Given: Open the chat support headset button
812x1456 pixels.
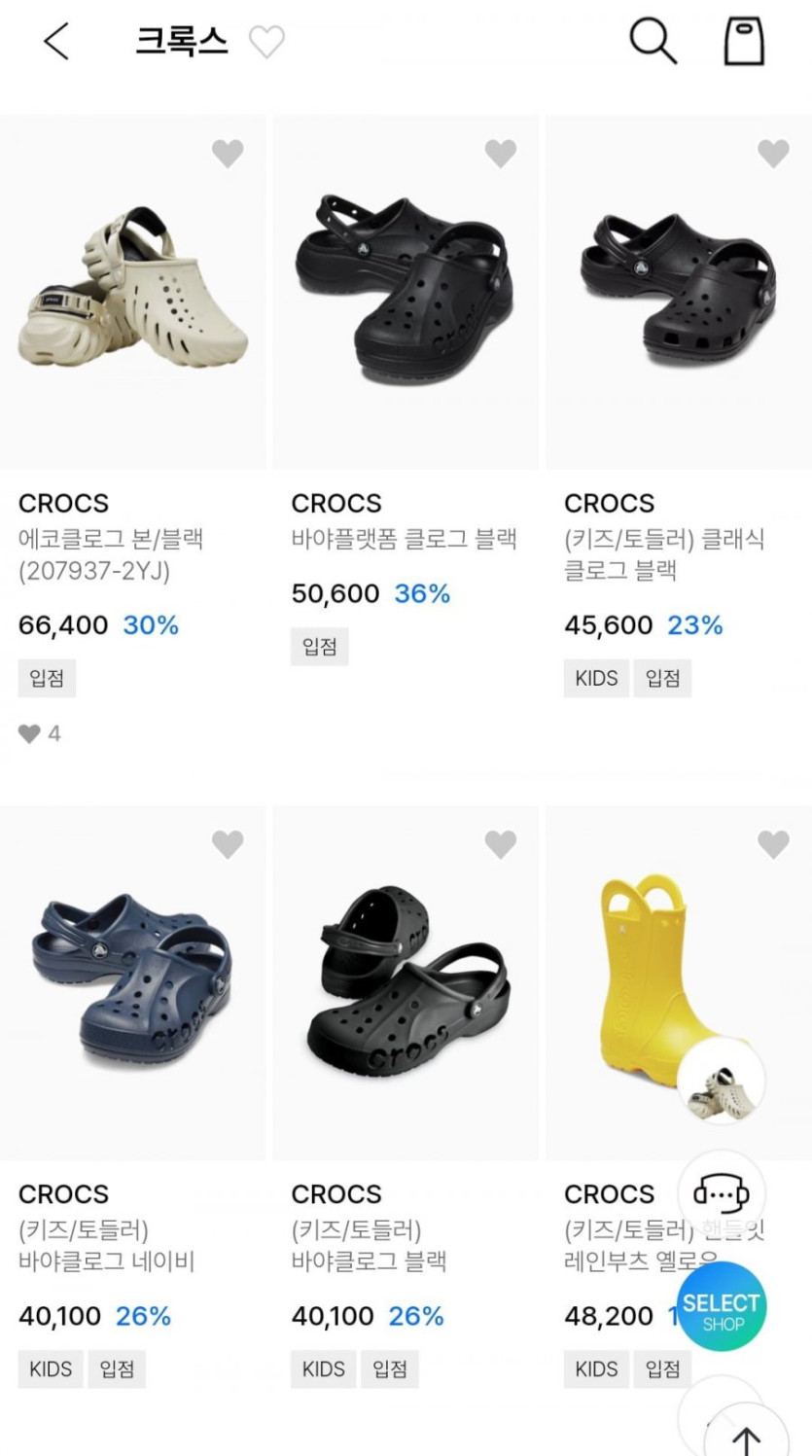Looking at the screenshot, I should [722, 1192].
